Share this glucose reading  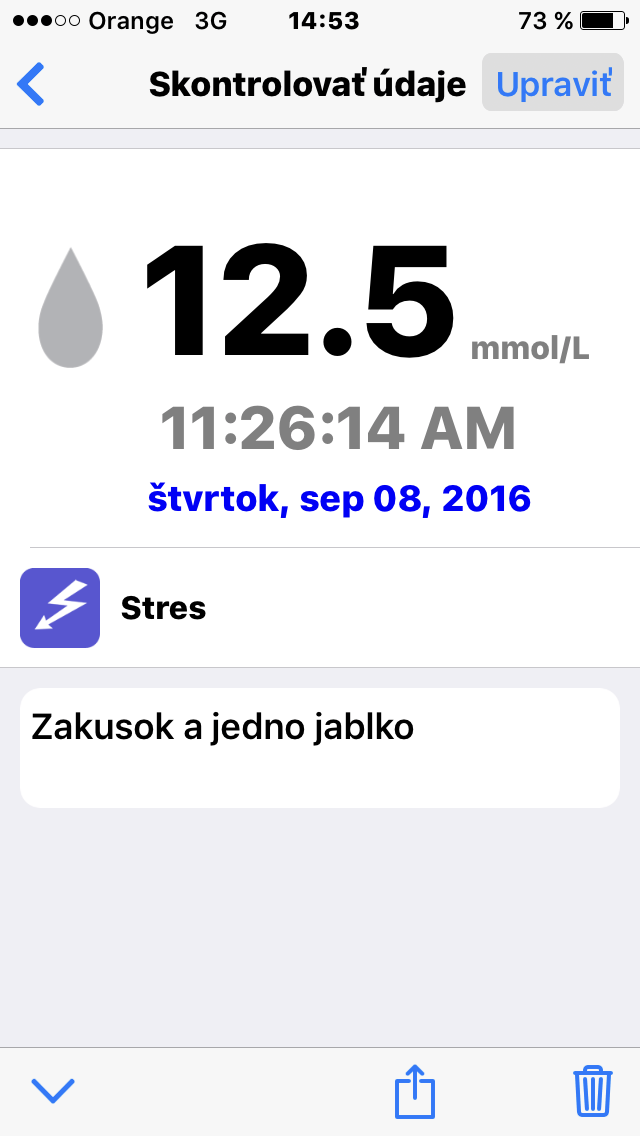415,1091
